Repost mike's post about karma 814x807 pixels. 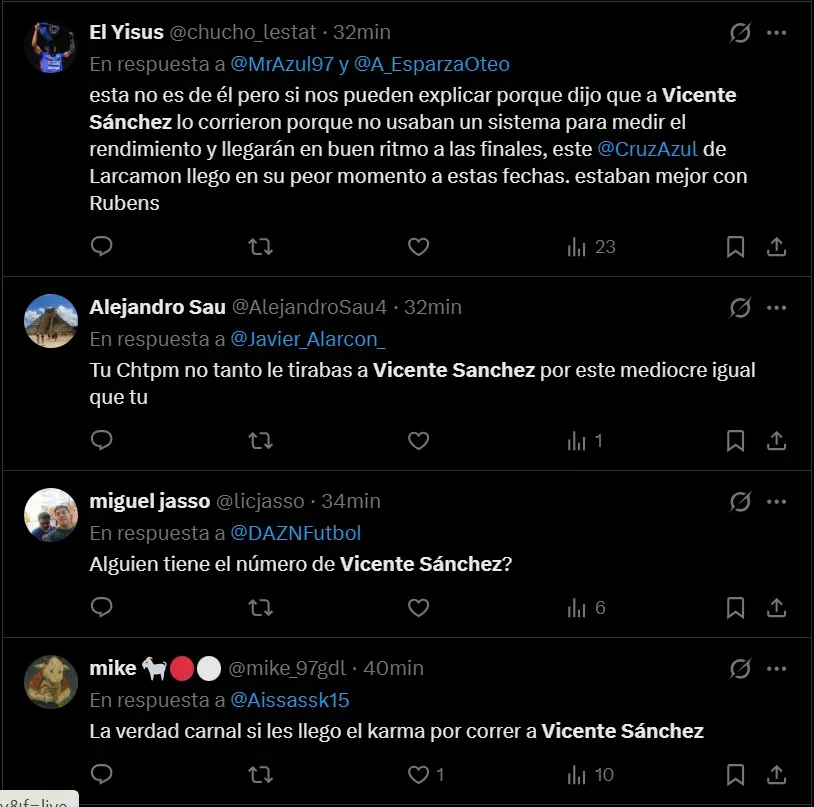260,774
